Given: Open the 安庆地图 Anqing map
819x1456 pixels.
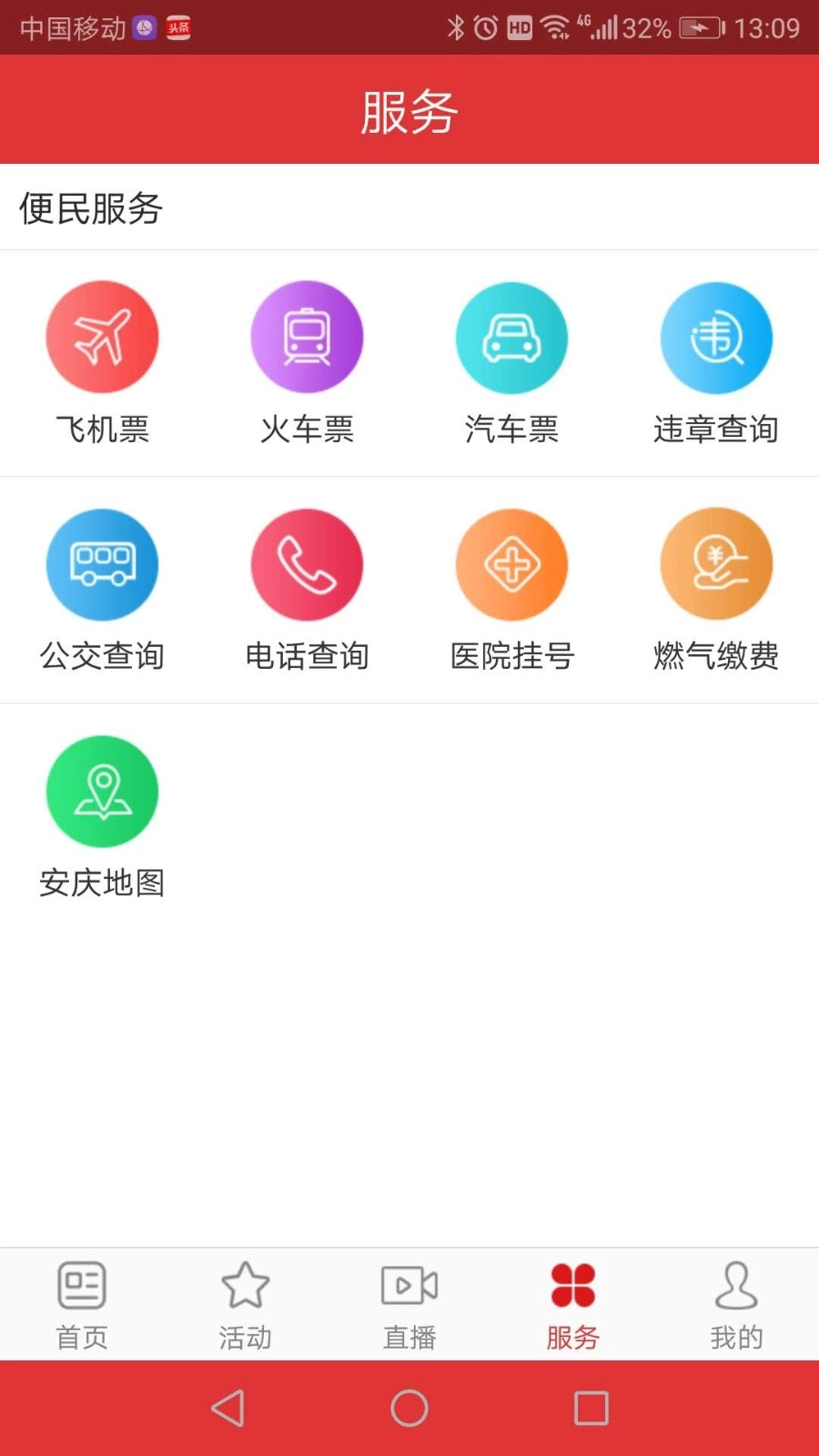Looking at the screenshot, I should coord(102,792).
